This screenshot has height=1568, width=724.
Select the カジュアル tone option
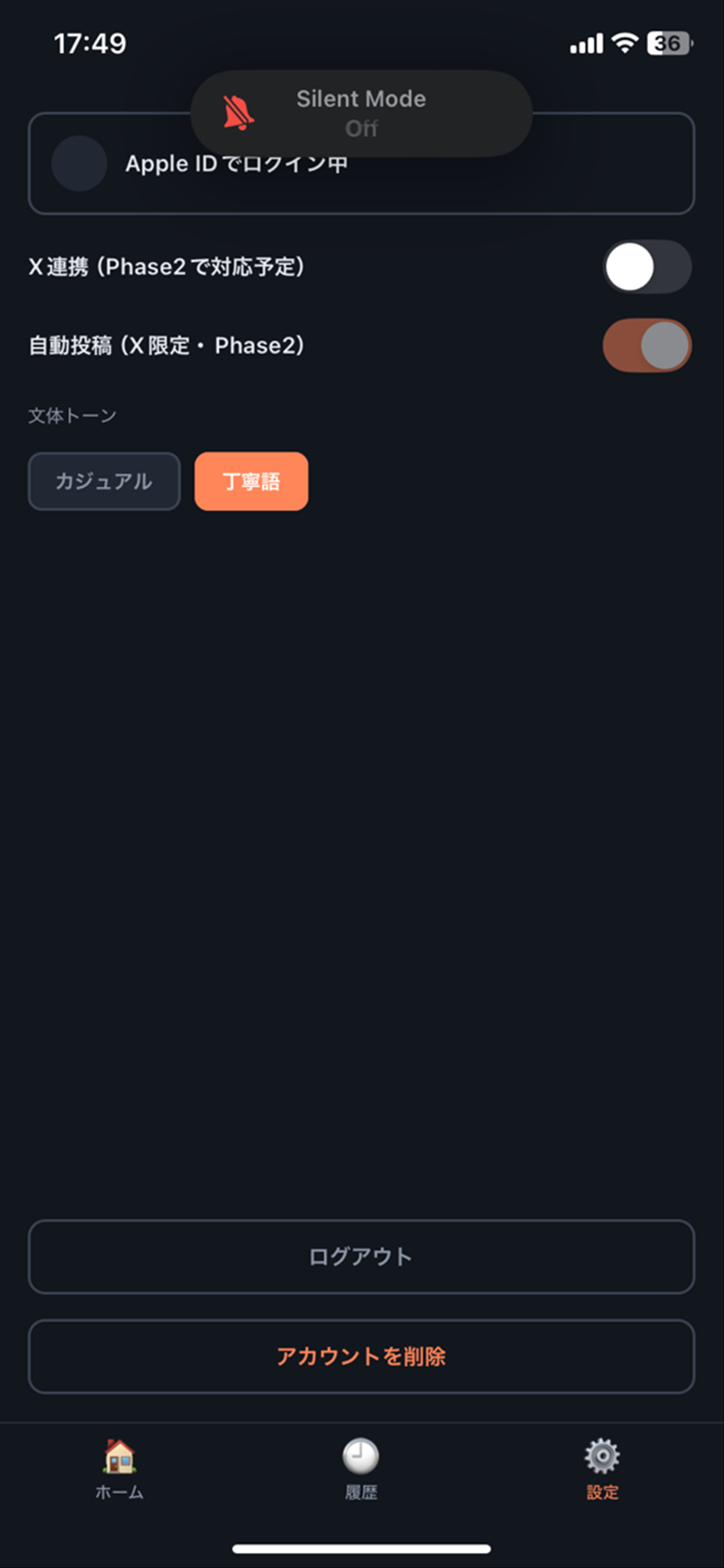[104, 481]
